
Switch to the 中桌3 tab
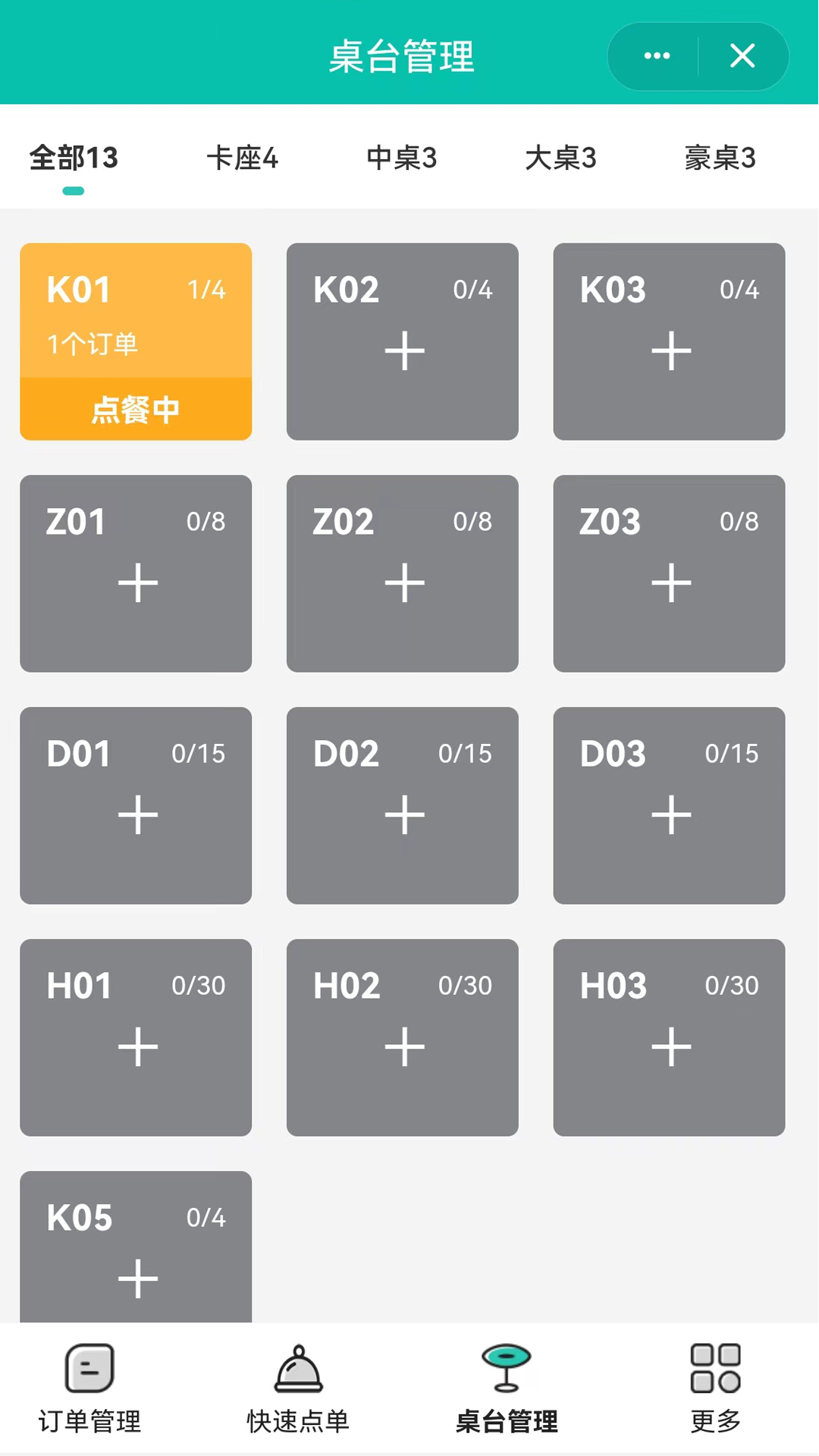401,158
